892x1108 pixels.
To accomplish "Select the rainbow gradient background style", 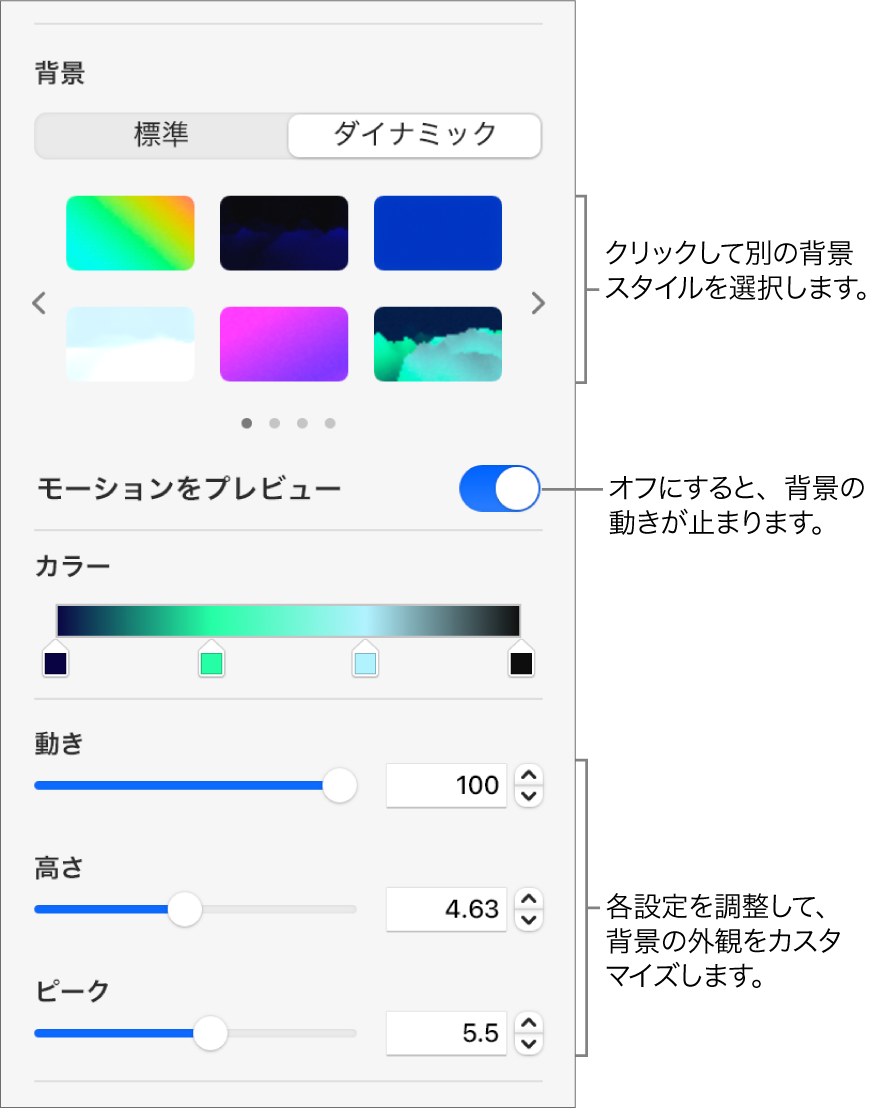I will 130,233.
